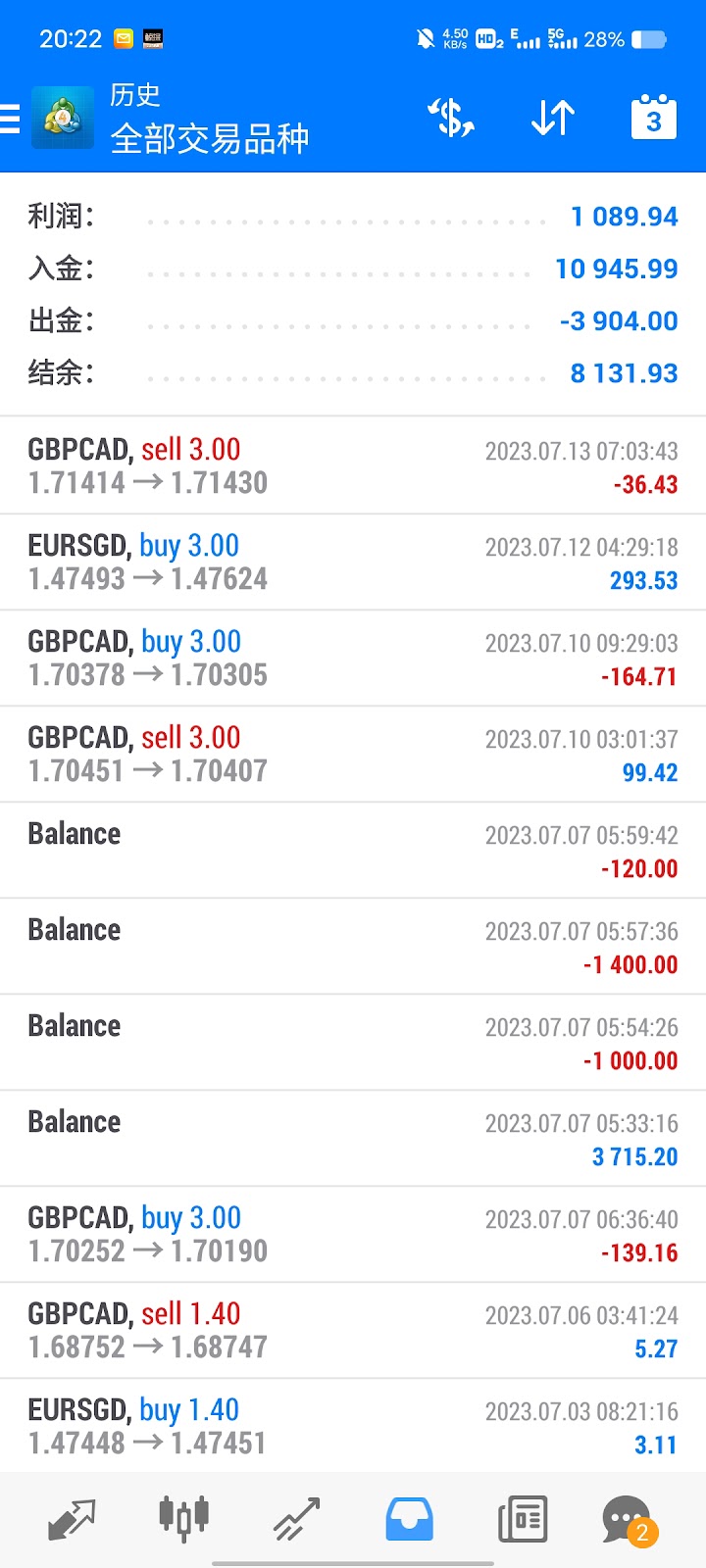The width and height of the screenshot is (706, 1568).
Task: Open the calendar date range picker
Action: coord(653,119)
